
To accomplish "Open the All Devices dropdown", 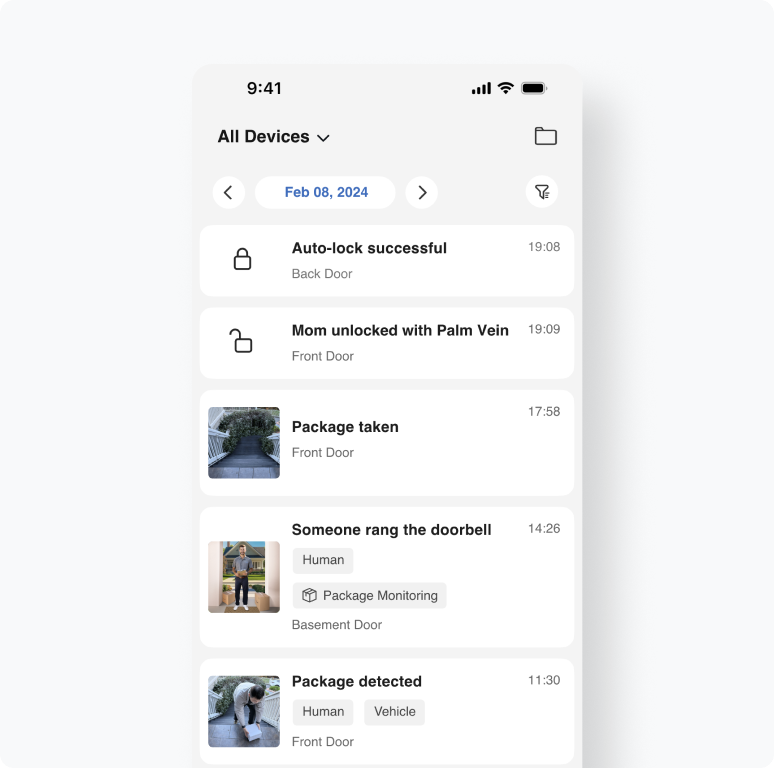I will pos(273,137).
